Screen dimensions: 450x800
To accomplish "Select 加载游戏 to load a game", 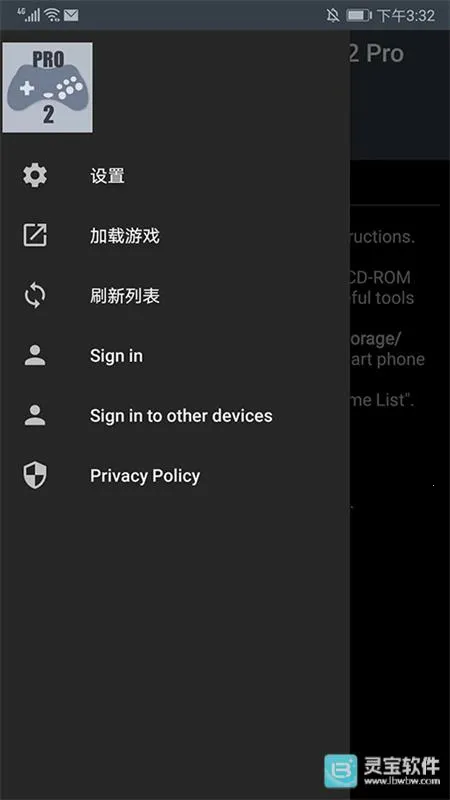I will [x=175, y=236].
